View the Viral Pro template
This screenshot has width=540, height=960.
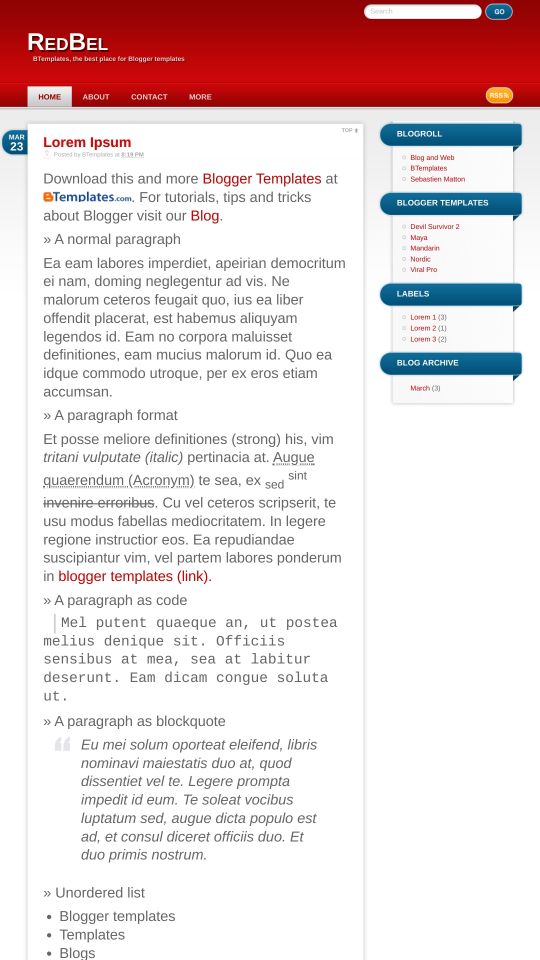point(424,269)
